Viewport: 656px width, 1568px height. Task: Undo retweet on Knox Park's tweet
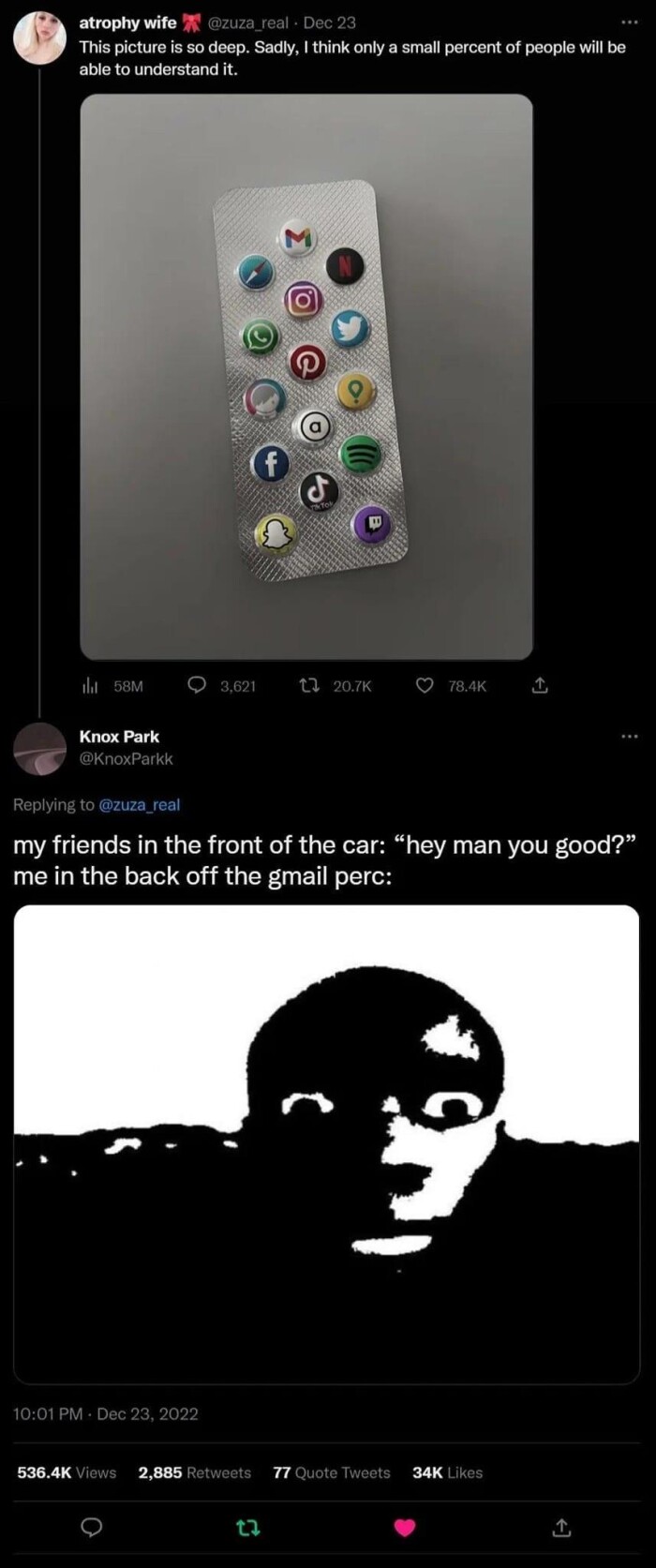(x=248, y=1529)
